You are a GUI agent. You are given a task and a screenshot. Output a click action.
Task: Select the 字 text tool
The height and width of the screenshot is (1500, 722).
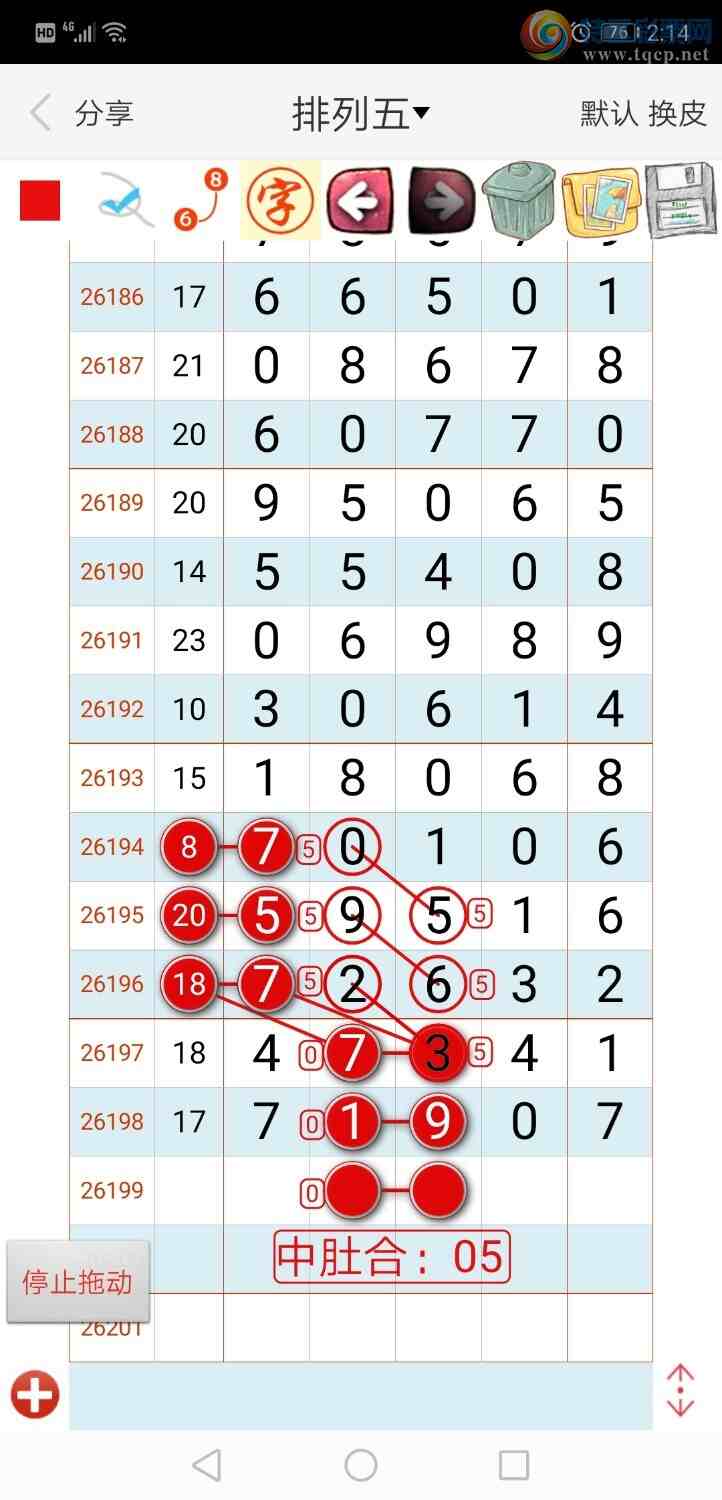pyautogui.click(x=281, y=200)
